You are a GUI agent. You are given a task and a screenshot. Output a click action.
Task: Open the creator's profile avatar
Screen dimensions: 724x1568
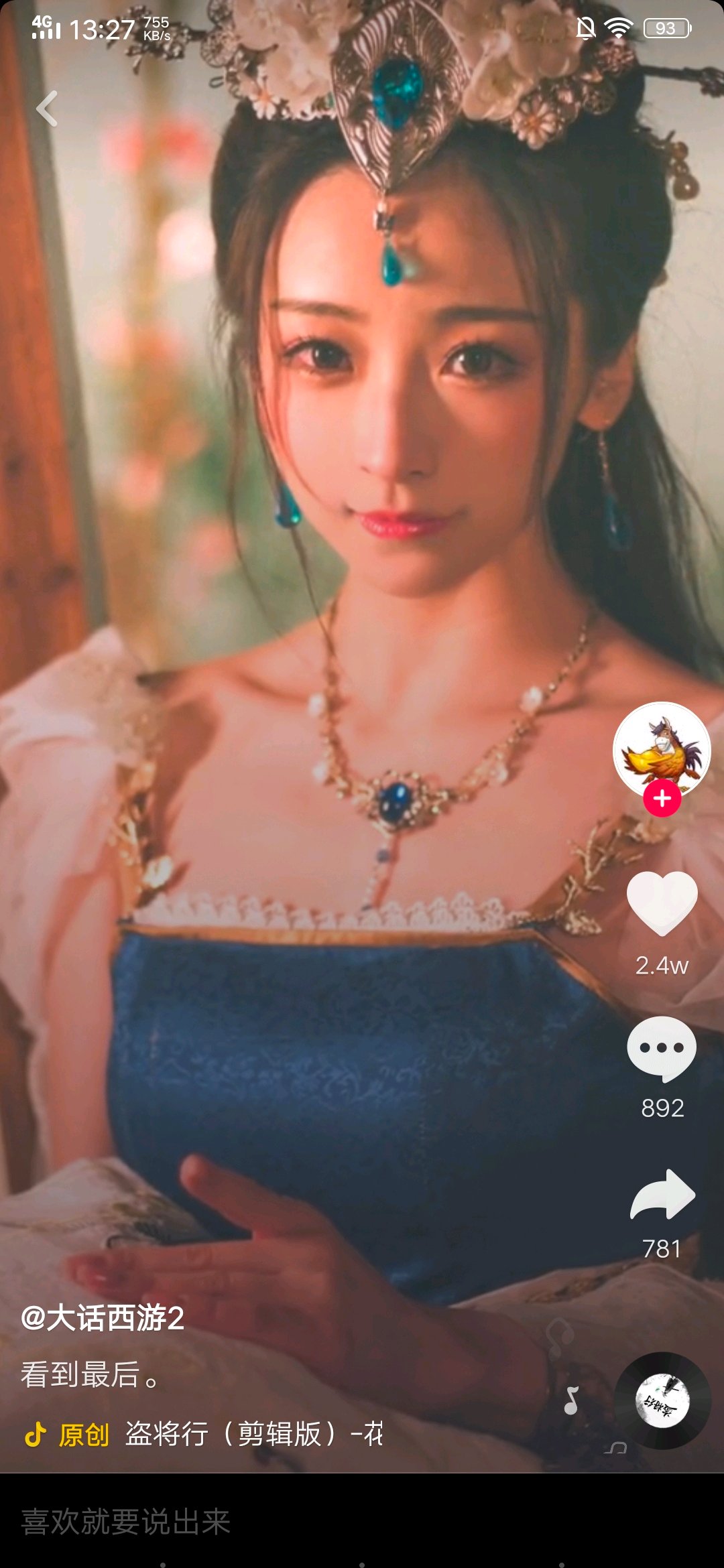coord(662,749)
